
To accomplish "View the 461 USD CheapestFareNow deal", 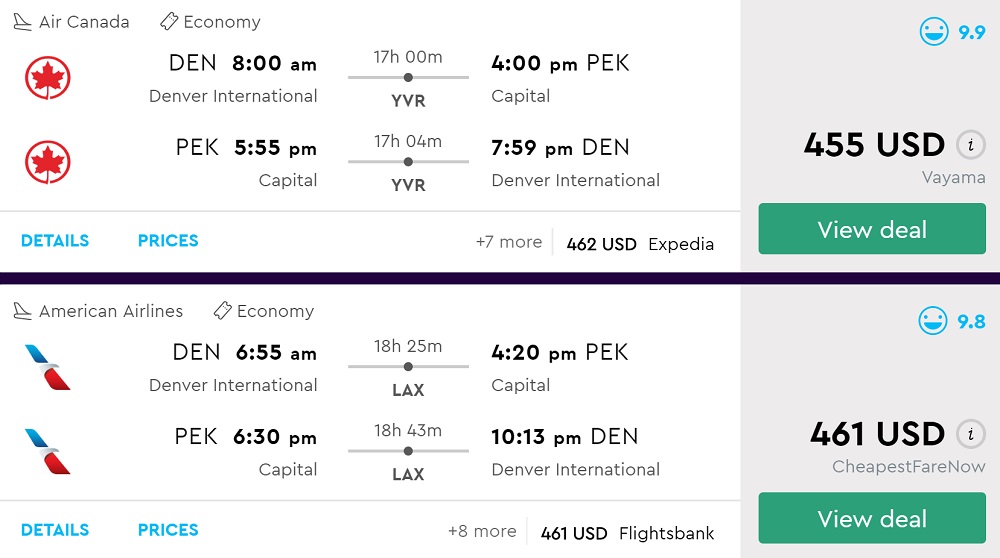I will point(872,519).
